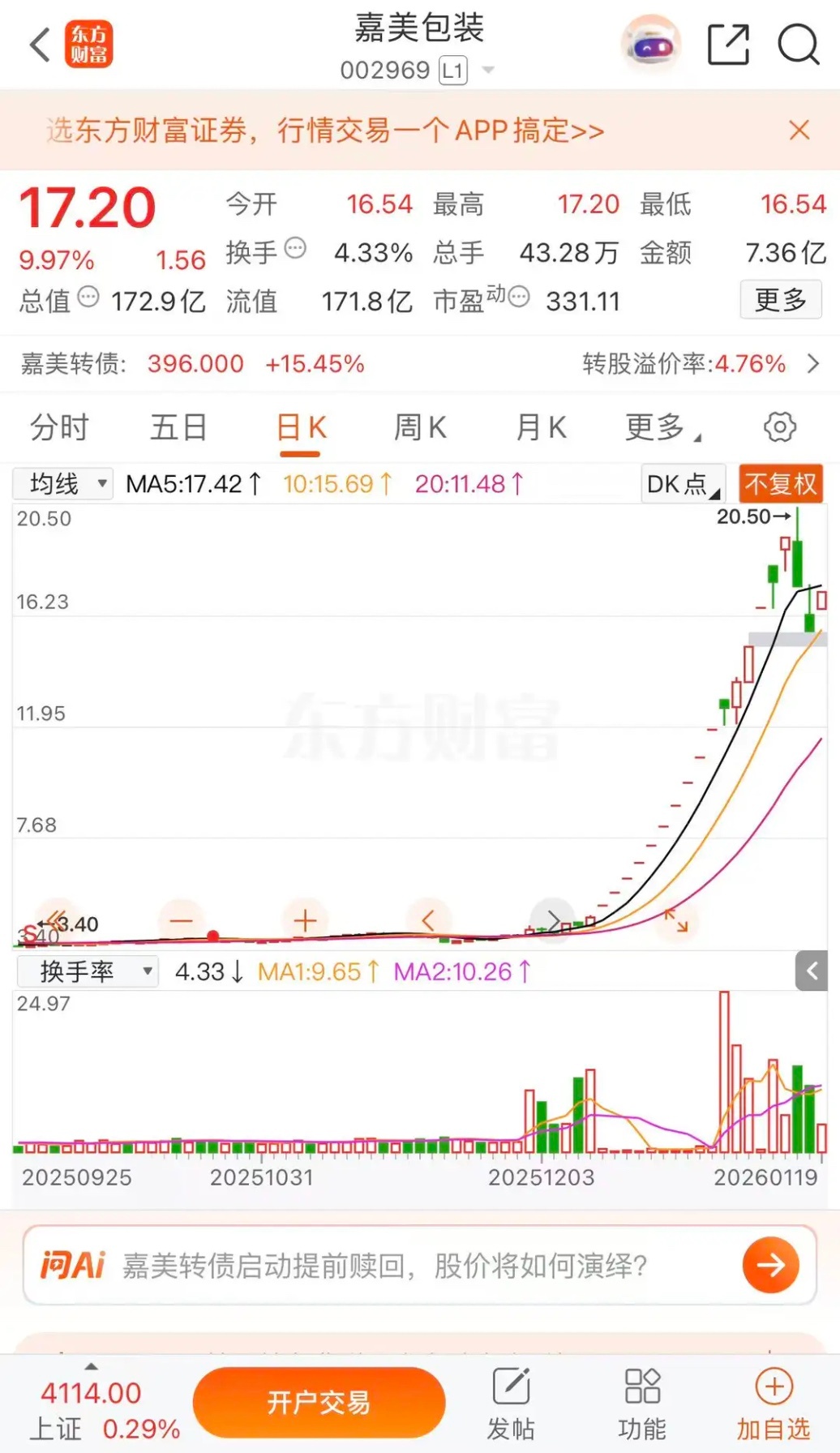Toggle the DK点 indicator
Screen dimensions: 840x1453
pos(682,484)
